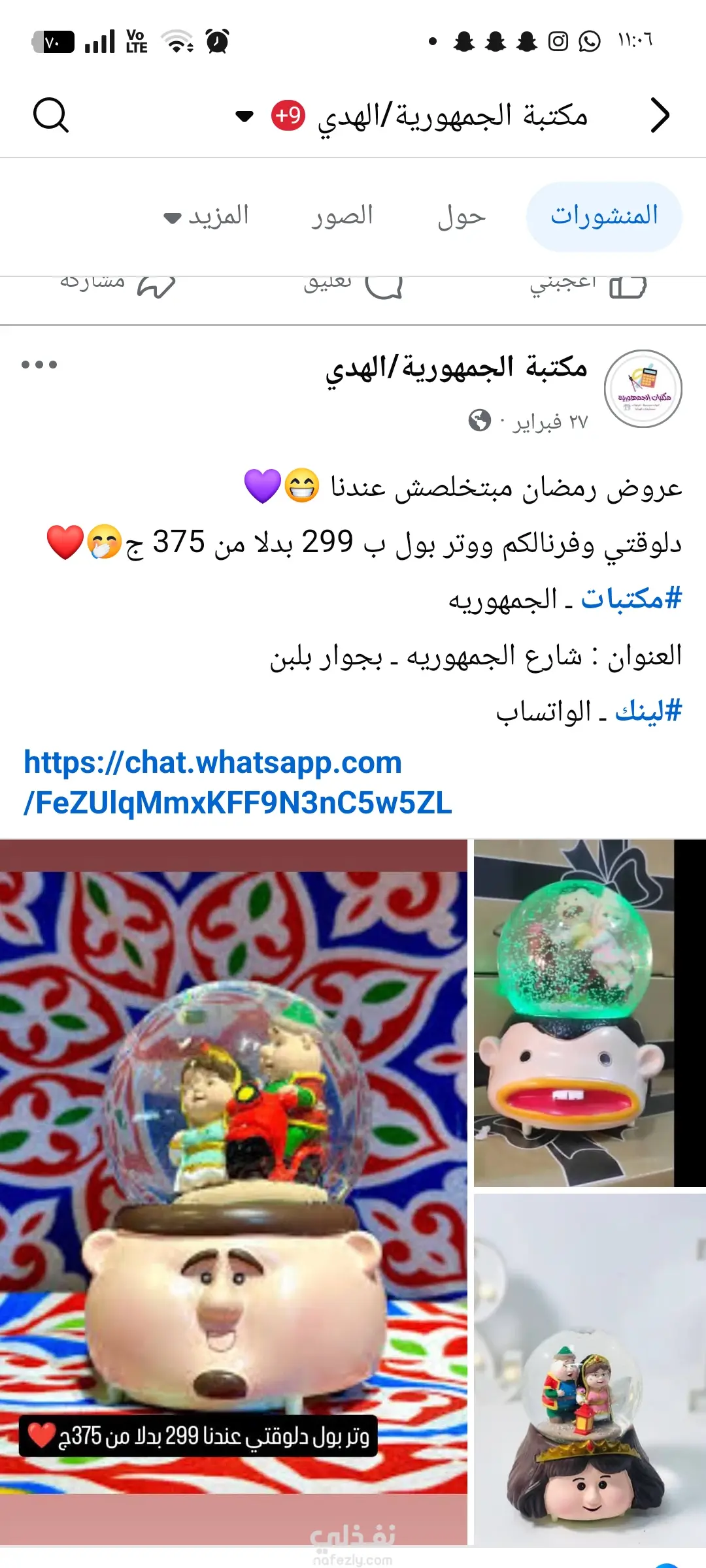
Task: Switch to the المنشورات tab
Action: 604,216
